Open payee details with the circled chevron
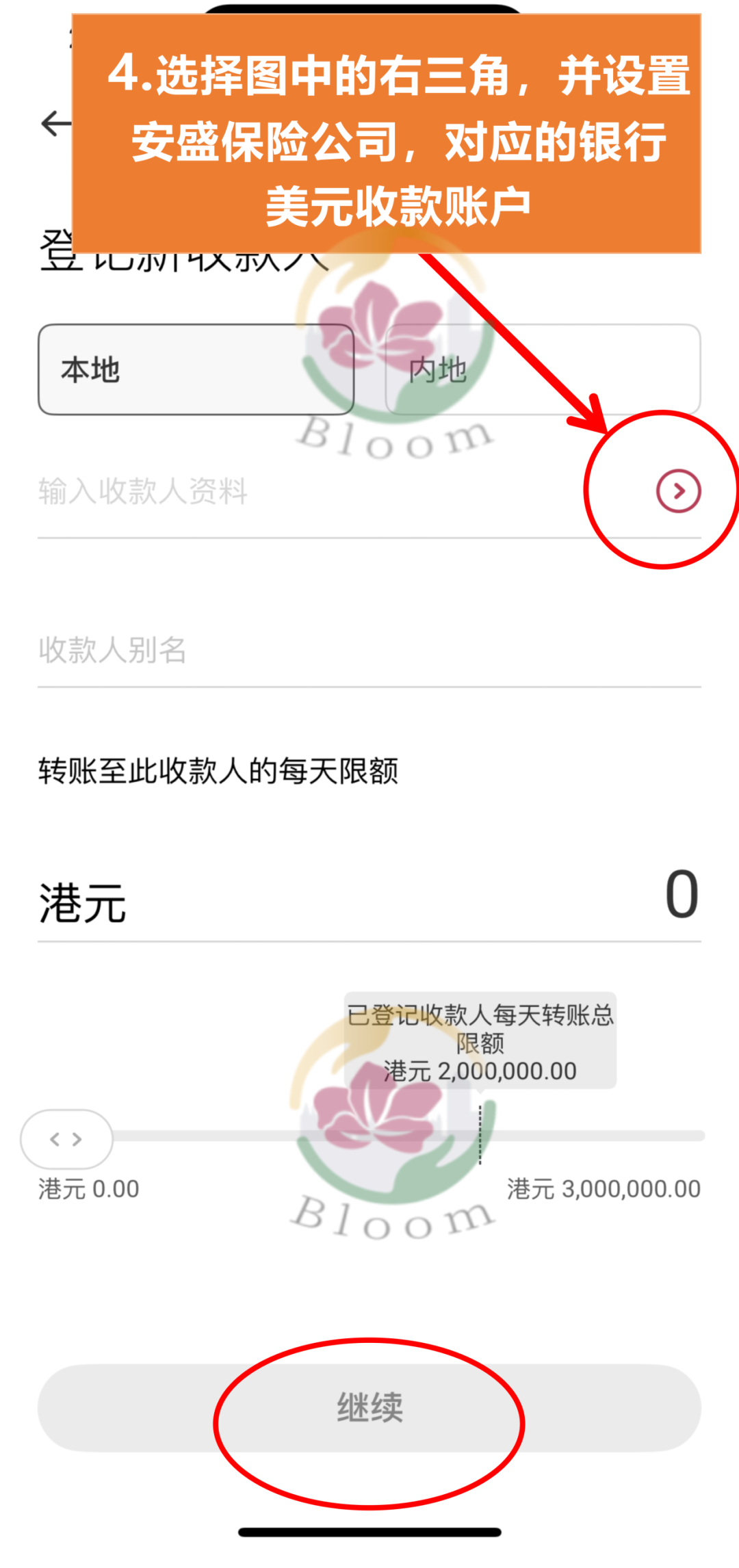The height and width of the screenshot is (1568, 739). 678,491
